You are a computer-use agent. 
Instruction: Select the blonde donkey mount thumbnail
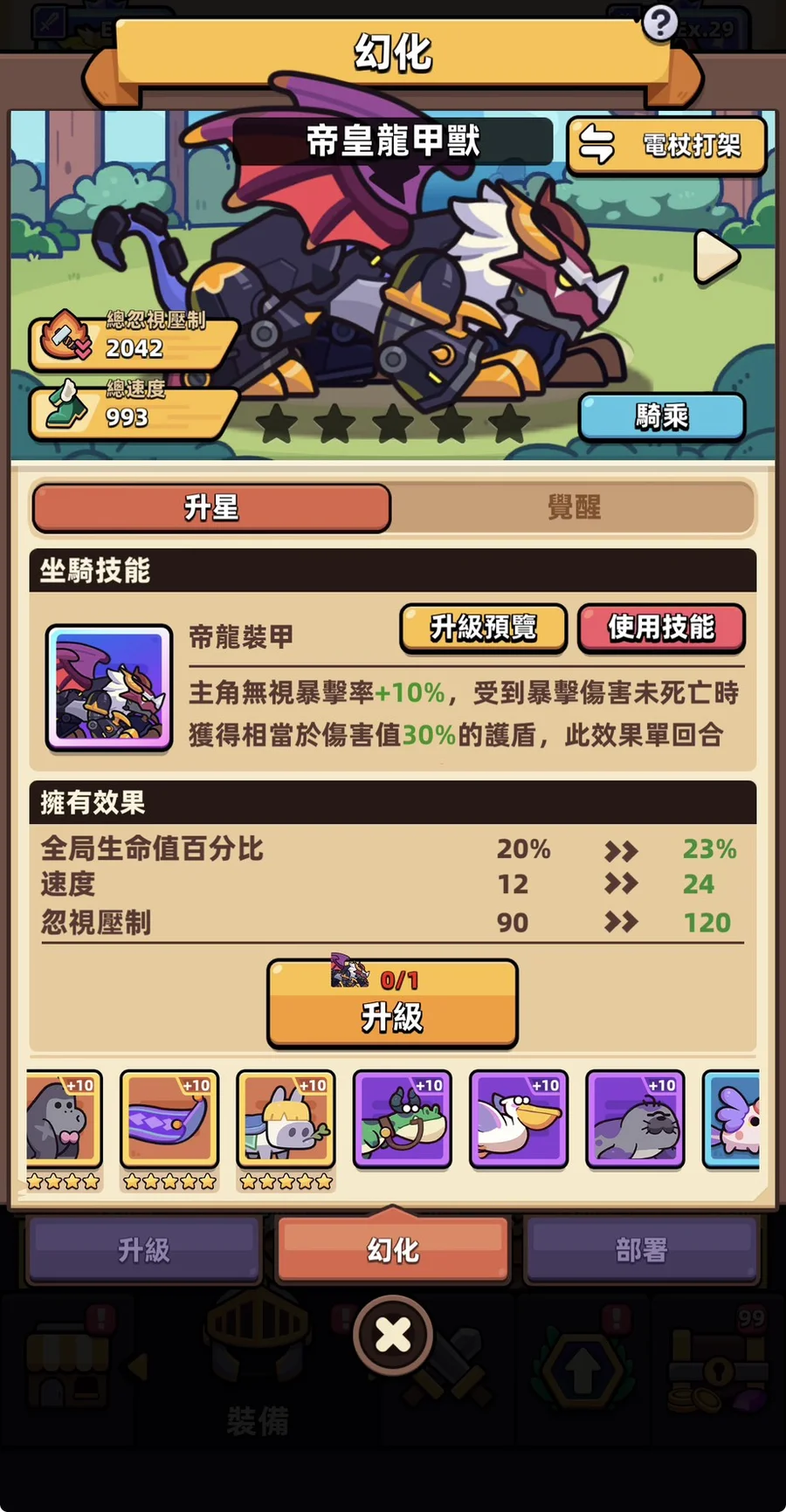pos(286,1119)
